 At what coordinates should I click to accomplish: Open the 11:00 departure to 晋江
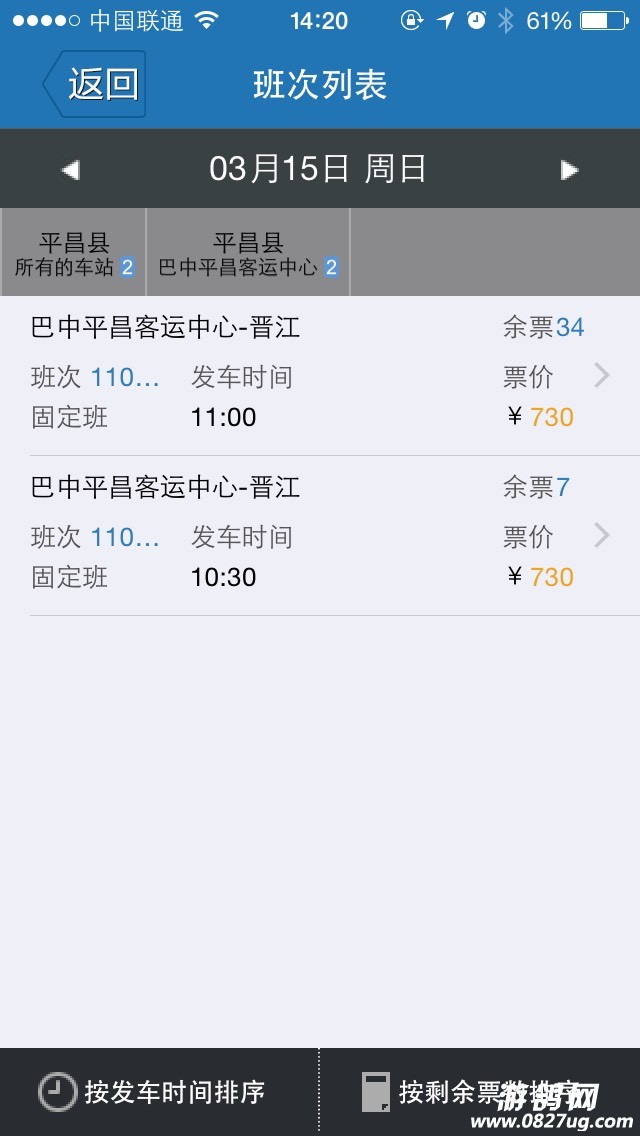point(320,376)
